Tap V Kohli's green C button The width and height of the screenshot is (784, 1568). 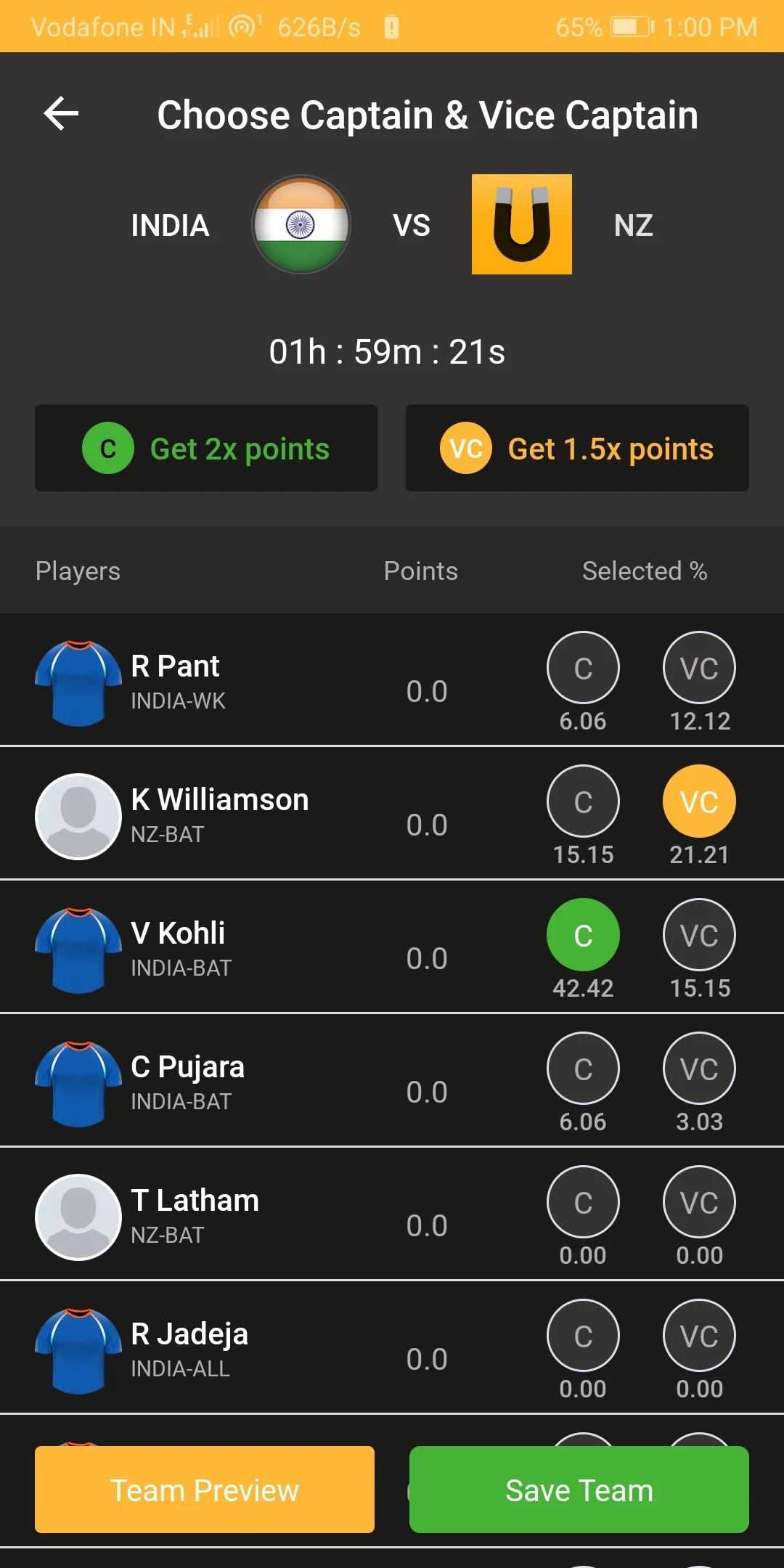[583, 935]
